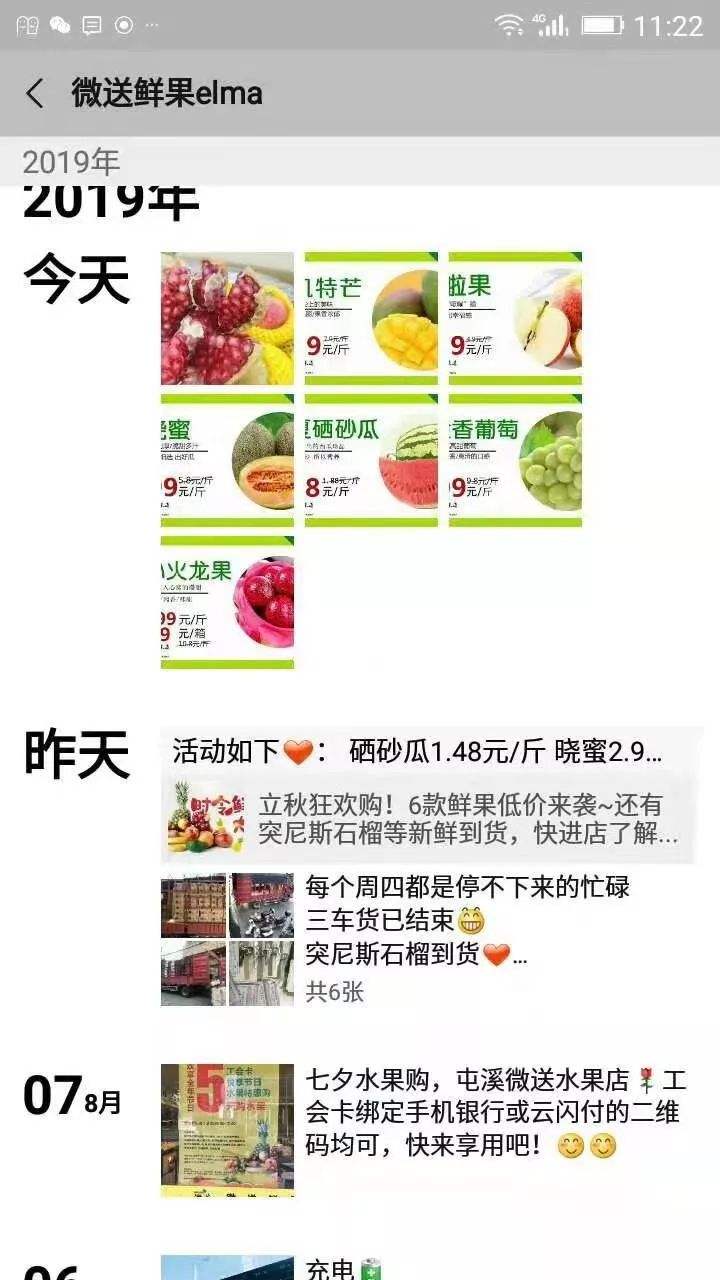Open the 硒砂瓜 watermelon picture

(x=371, y=460)
